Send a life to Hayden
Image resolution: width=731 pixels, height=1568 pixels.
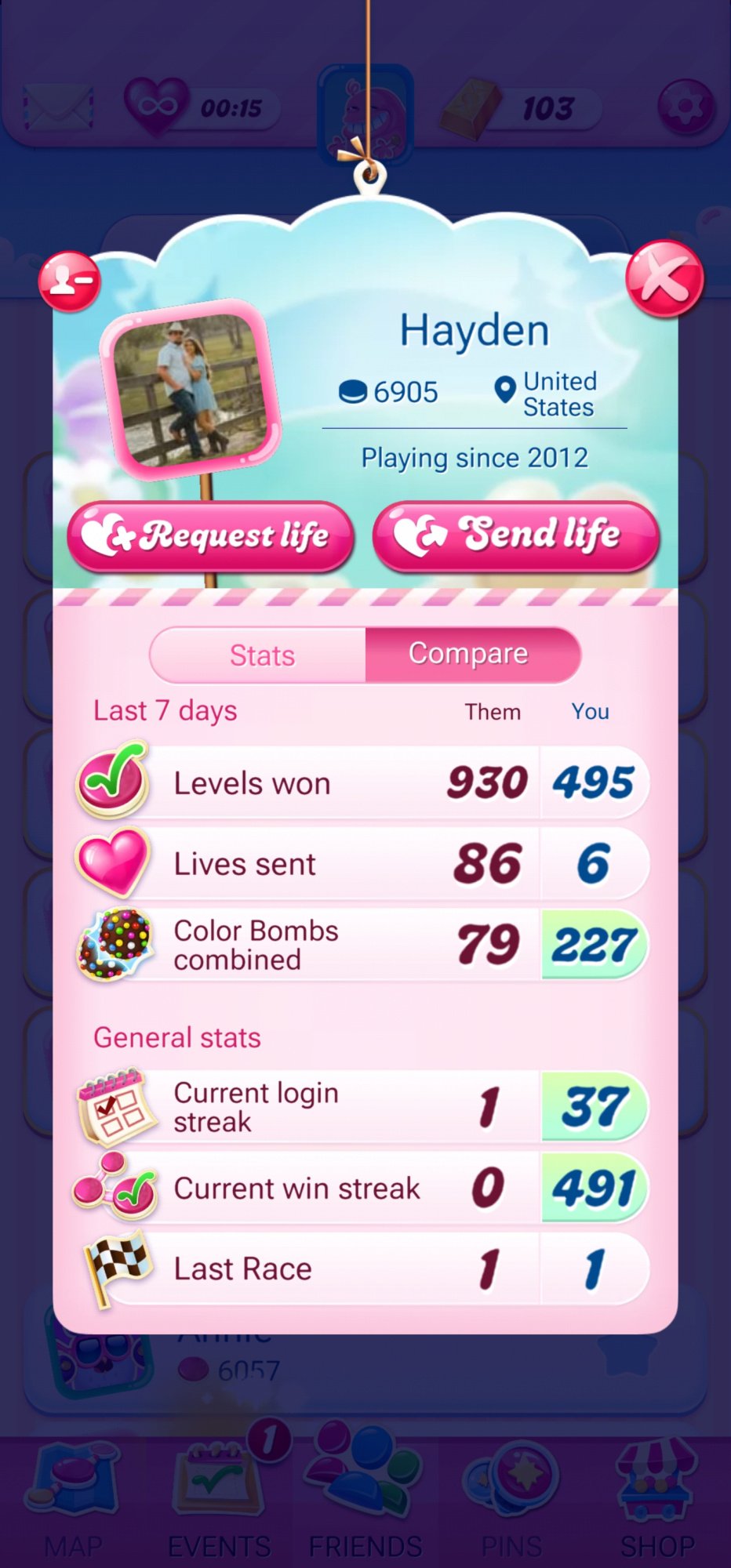pyautogui.click(x=515, y=536)
